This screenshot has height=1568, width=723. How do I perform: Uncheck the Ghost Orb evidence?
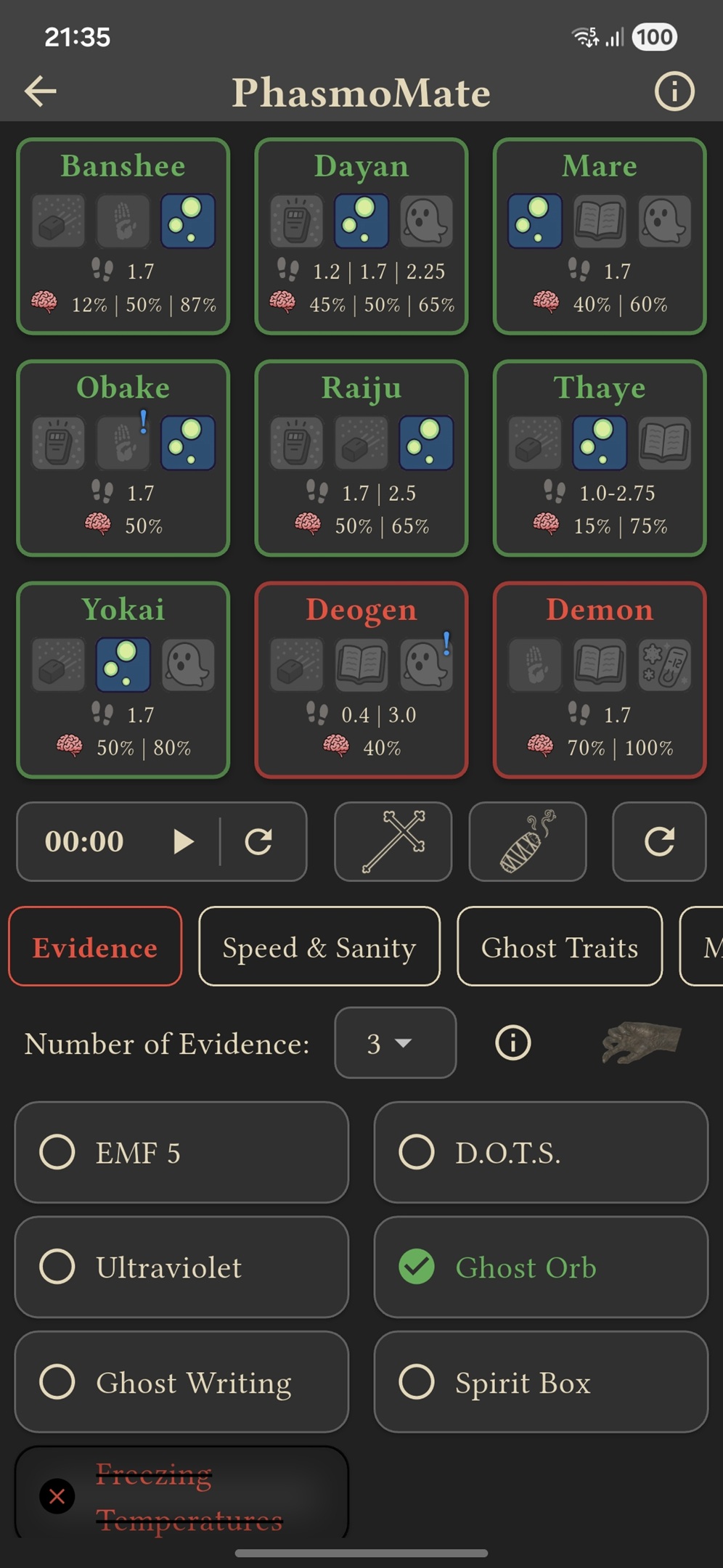[540, 1267]
